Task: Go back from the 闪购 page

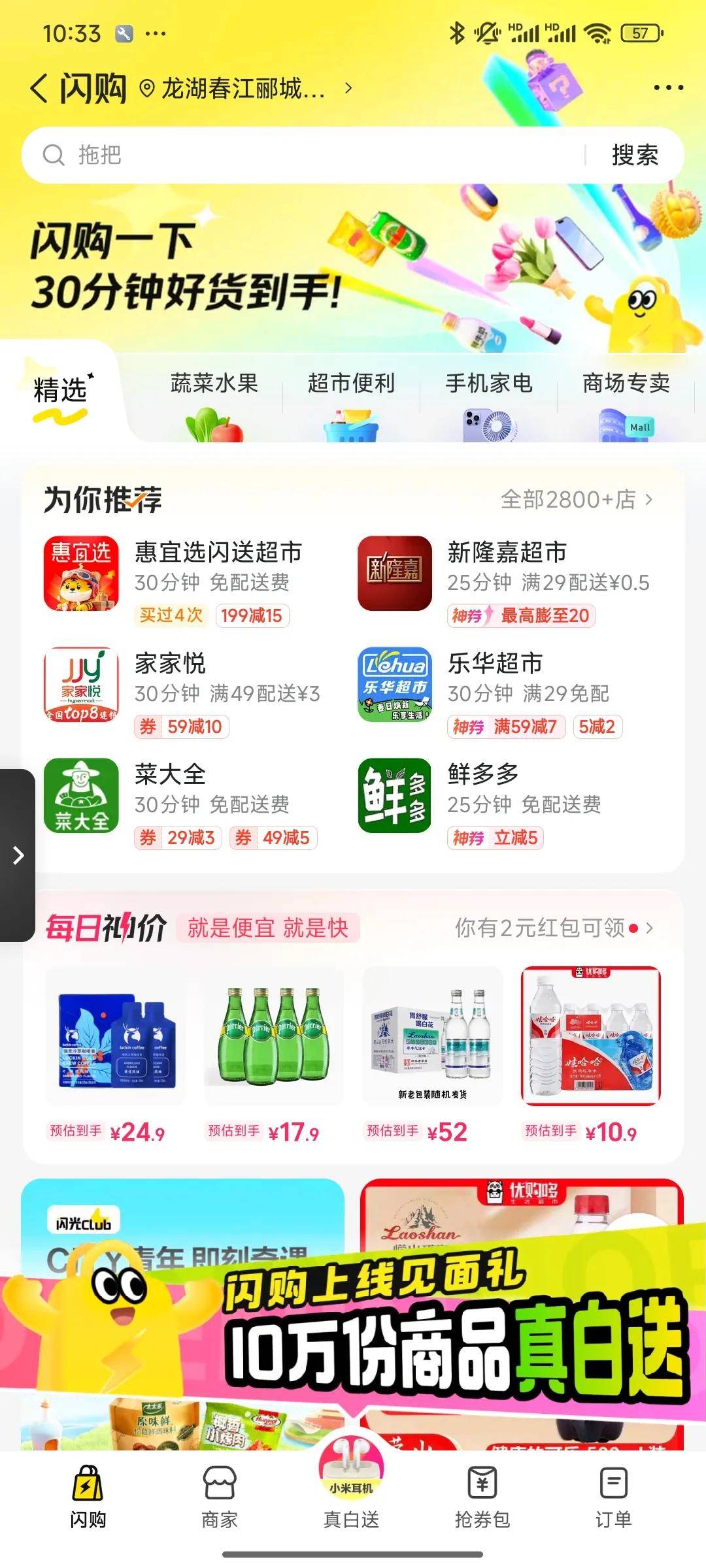Action: tap(39, 88)
